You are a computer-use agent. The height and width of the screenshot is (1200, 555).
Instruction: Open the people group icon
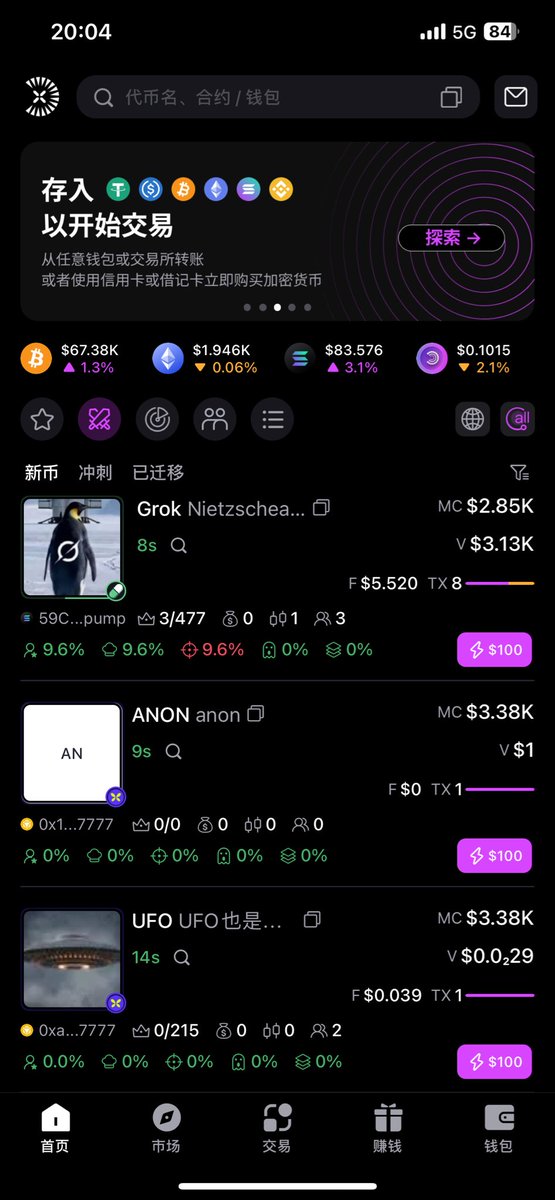coord(215,420)
